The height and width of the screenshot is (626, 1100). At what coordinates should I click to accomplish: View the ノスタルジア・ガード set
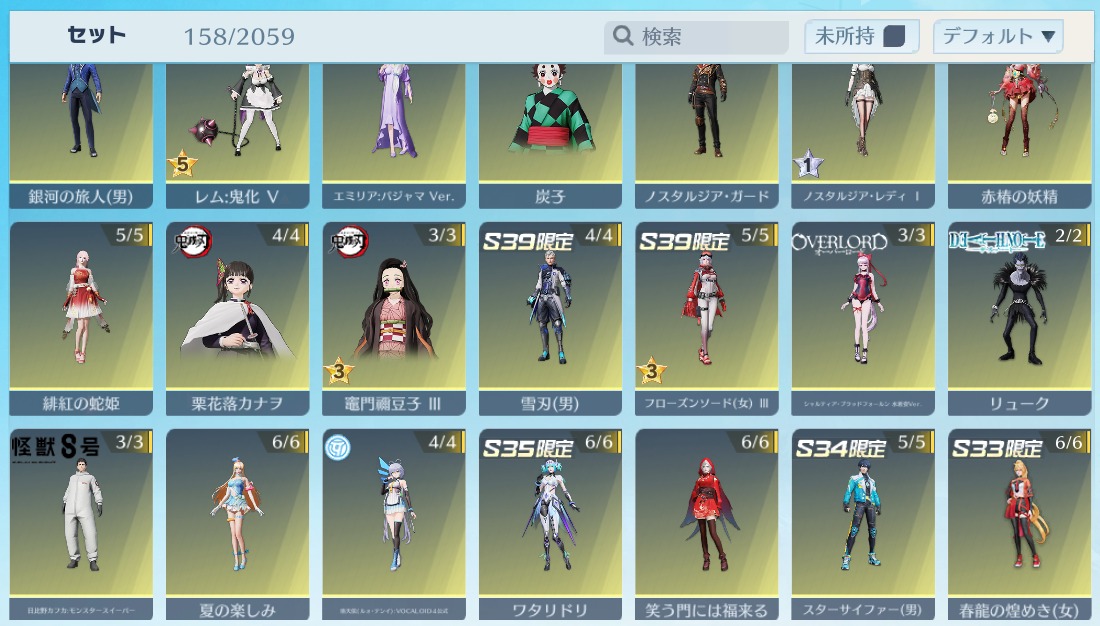(x=707, y=130)
